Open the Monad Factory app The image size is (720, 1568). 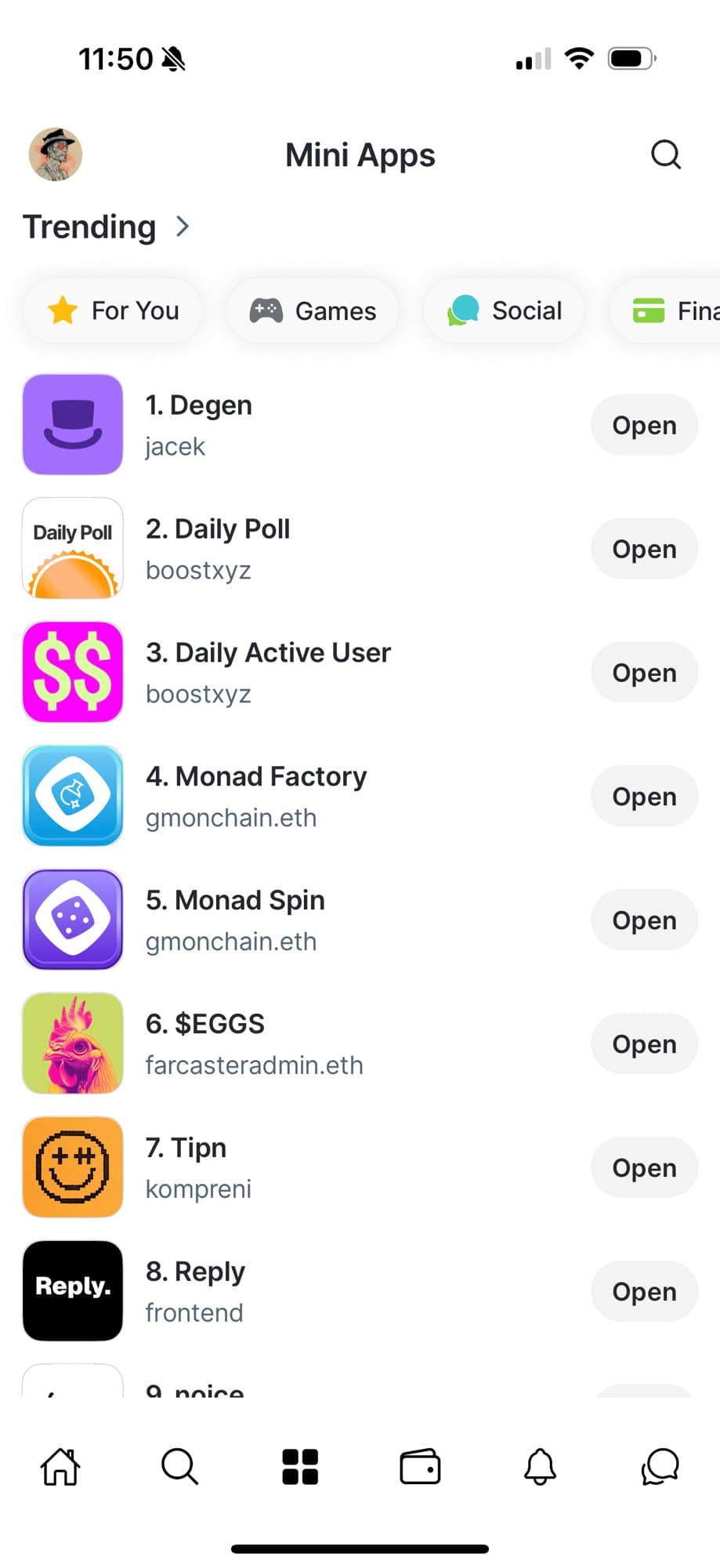point(643,797)
